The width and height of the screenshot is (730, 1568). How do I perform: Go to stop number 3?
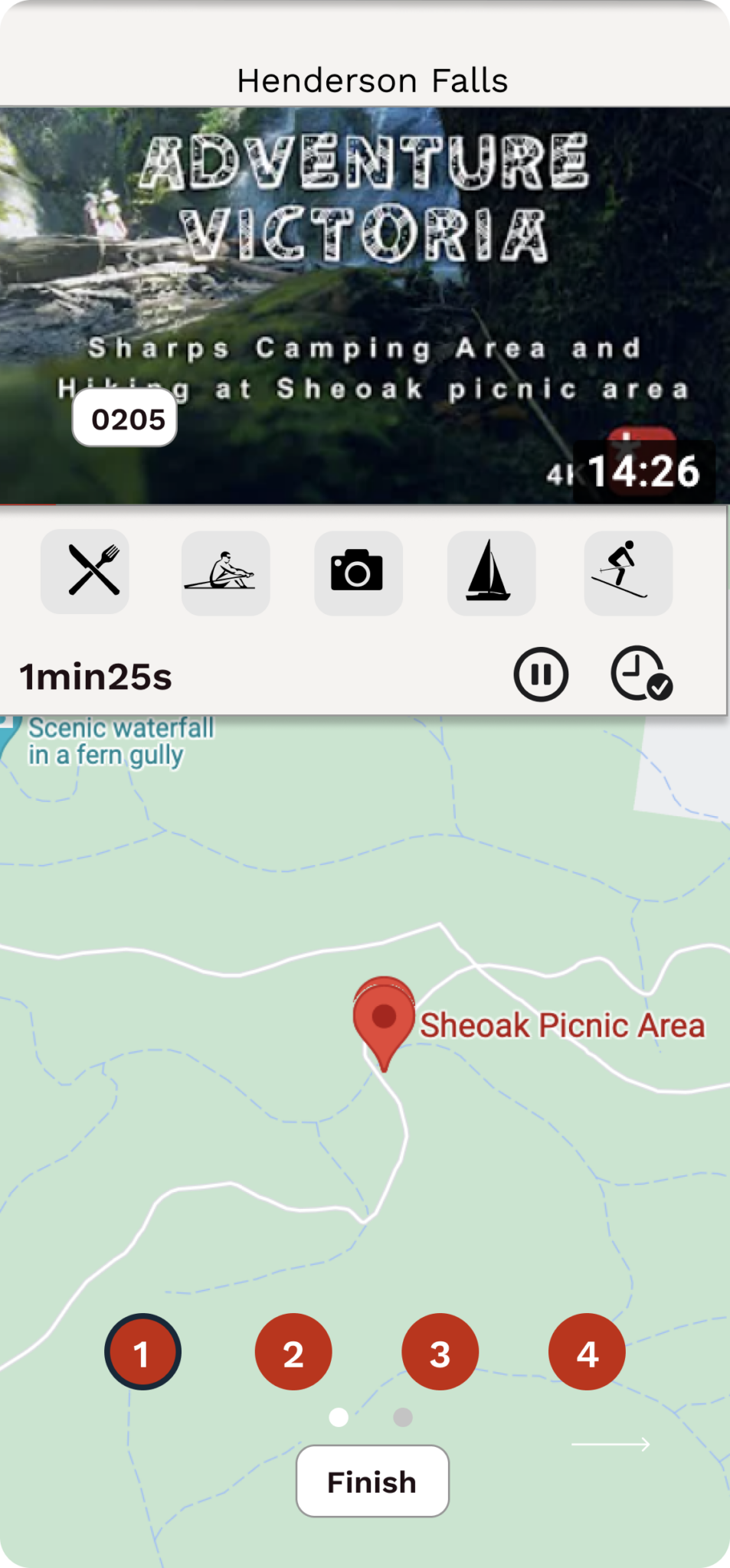(440, 1352)
